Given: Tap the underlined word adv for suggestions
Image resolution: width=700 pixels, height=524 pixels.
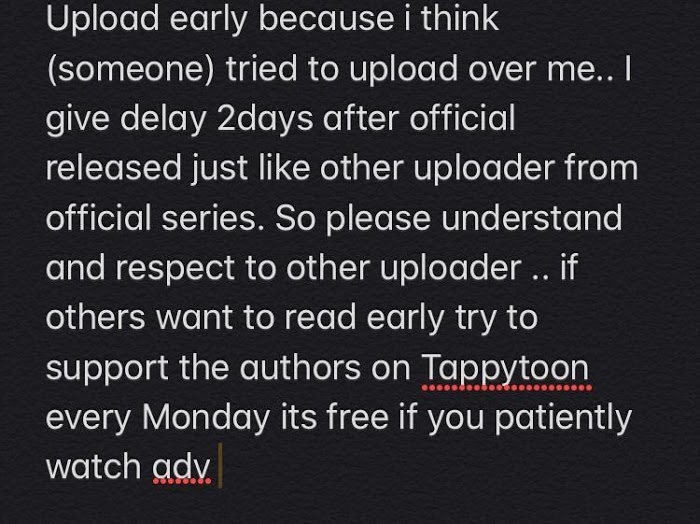Looking at the screenshot, I should click(181, 466).
